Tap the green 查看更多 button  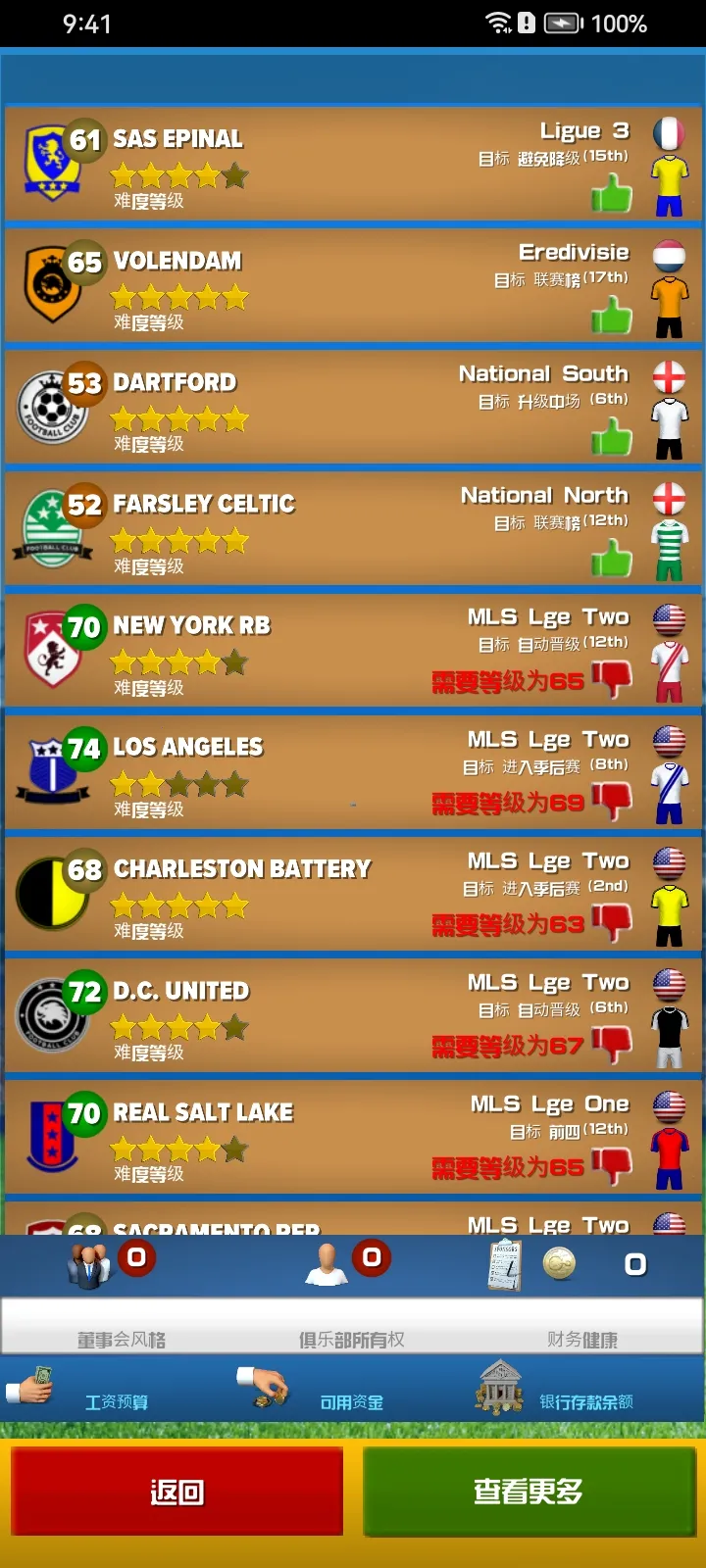pyautogui.click(x=529, y=1492)
